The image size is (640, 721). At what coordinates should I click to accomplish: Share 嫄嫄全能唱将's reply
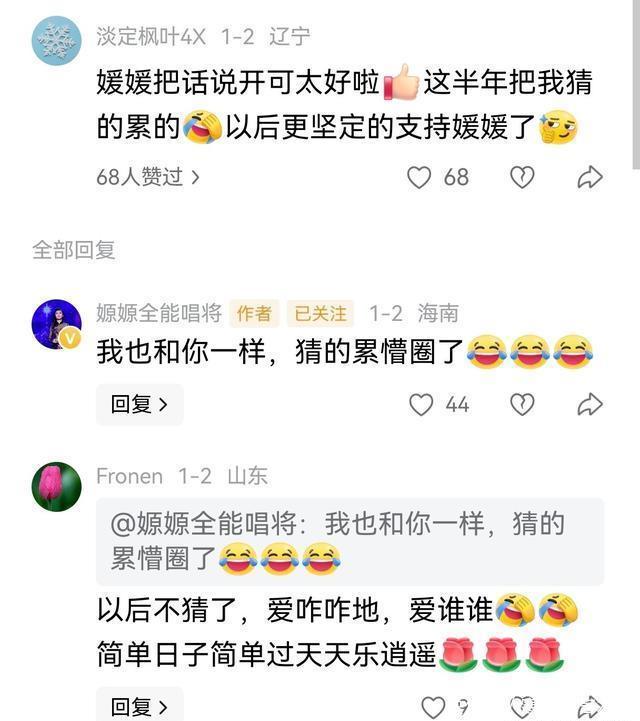tap(590, 404)
